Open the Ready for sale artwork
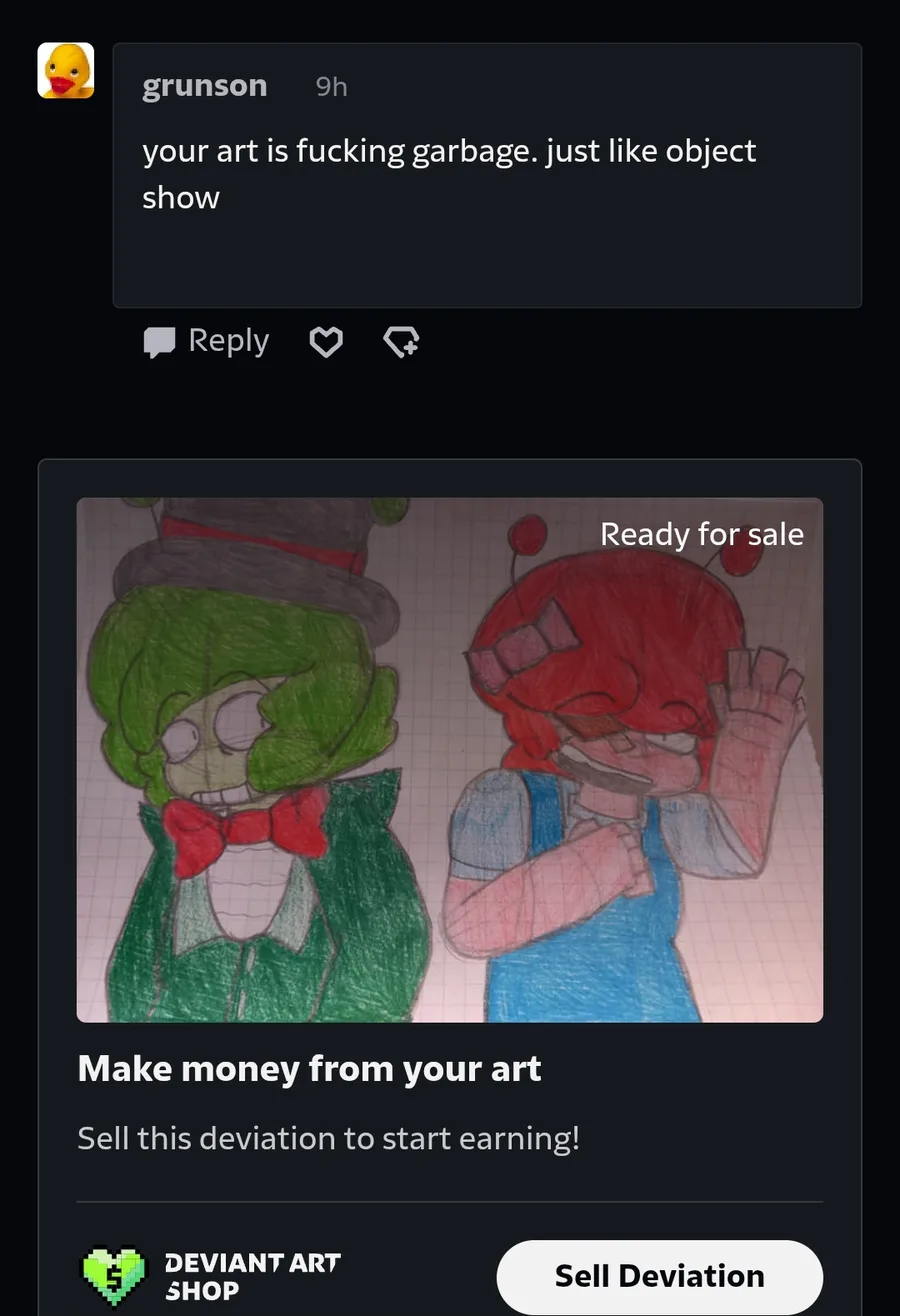 [450, 760]
